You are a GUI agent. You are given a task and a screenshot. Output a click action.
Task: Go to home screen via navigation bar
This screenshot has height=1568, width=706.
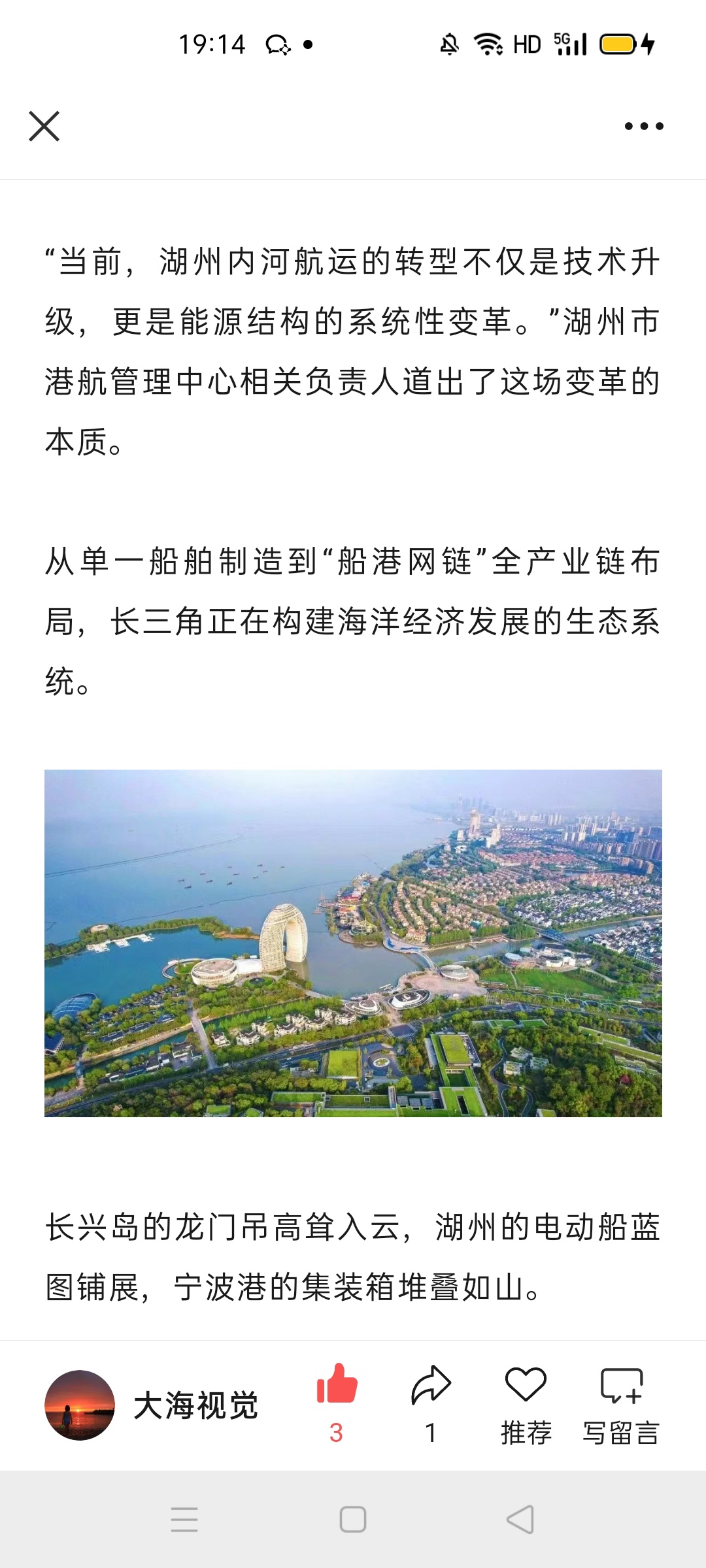(x=353, y=1520)
